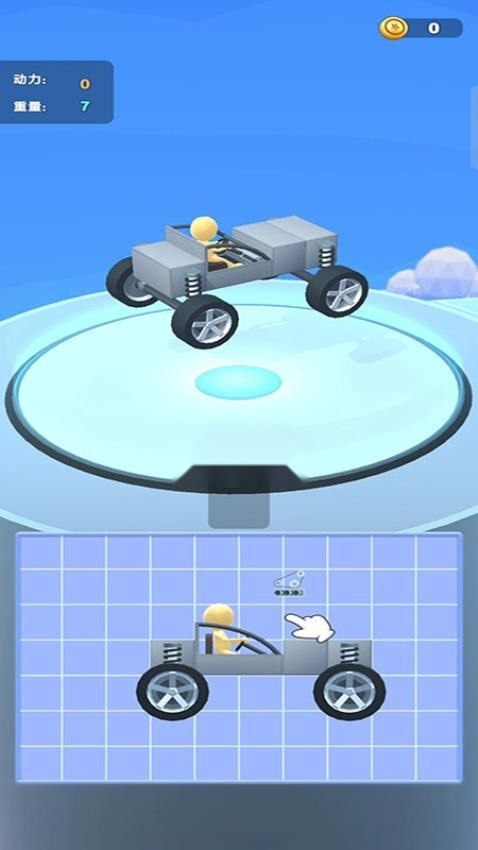Select the ghost belt part above the car

coord(289,584)
